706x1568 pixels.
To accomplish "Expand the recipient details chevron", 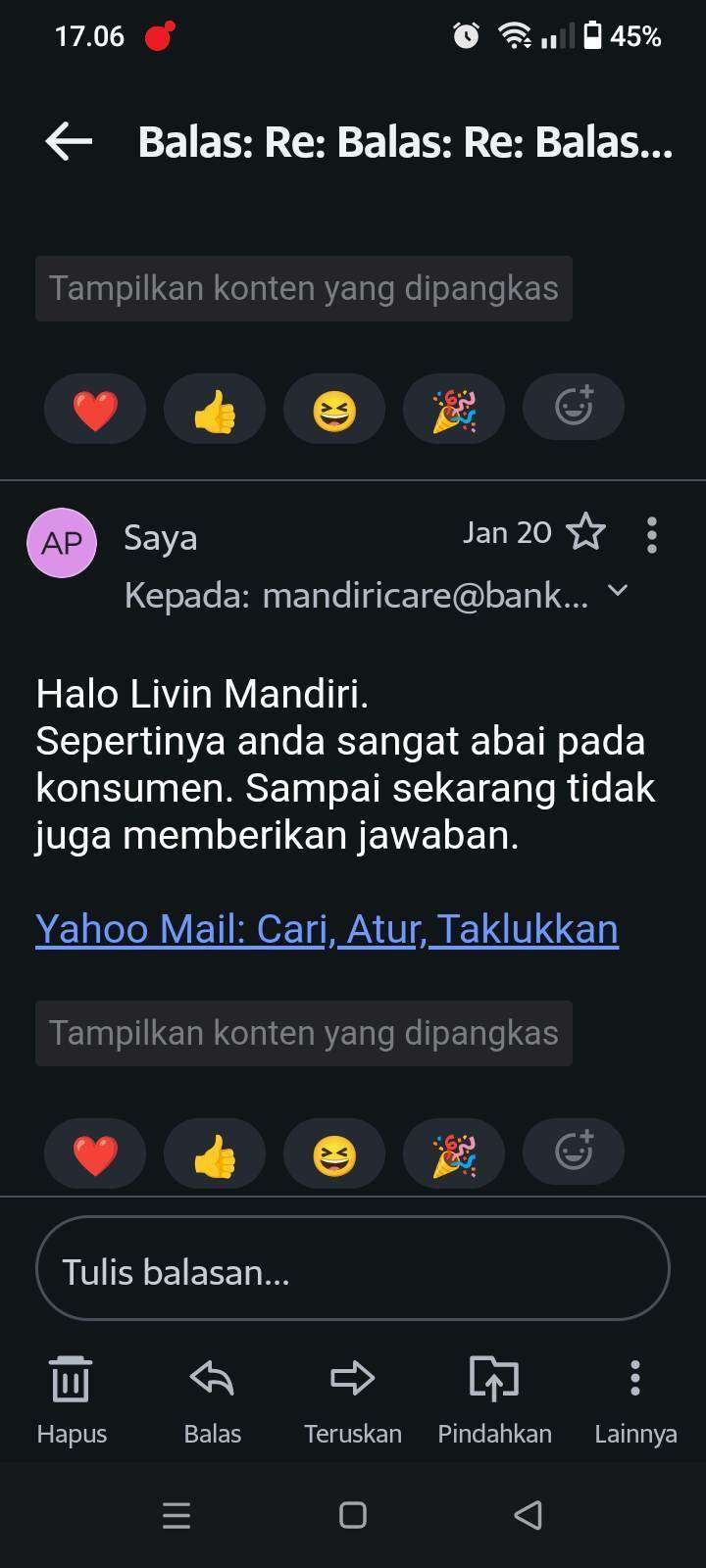I will [617, 591].
